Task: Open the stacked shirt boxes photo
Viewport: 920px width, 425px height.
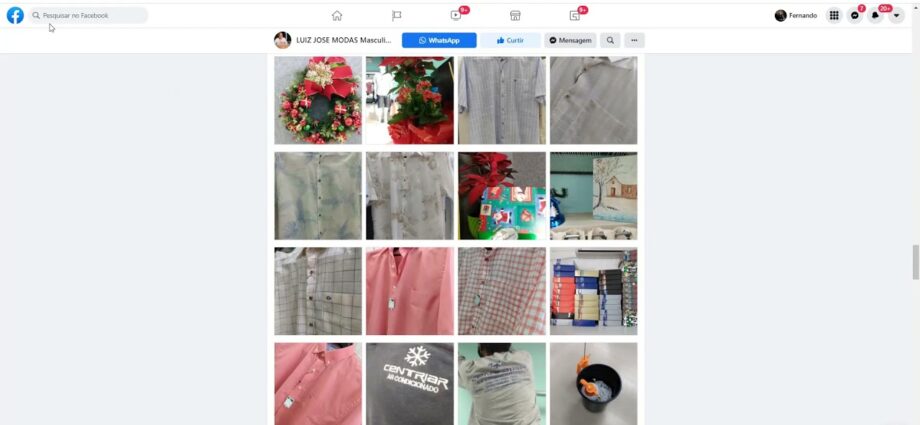Action: [x=593, y=291]
